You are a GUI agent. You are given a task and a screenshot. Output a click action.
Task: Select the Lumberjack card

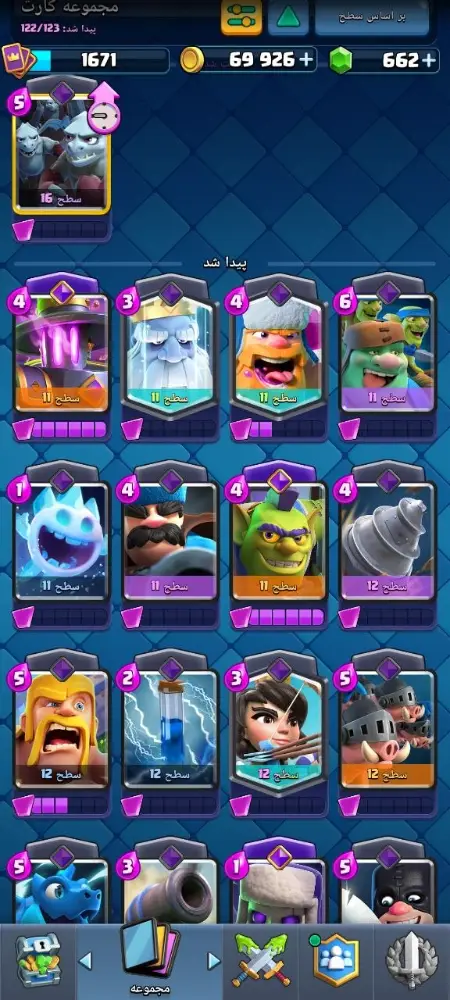tap(279, 351)
